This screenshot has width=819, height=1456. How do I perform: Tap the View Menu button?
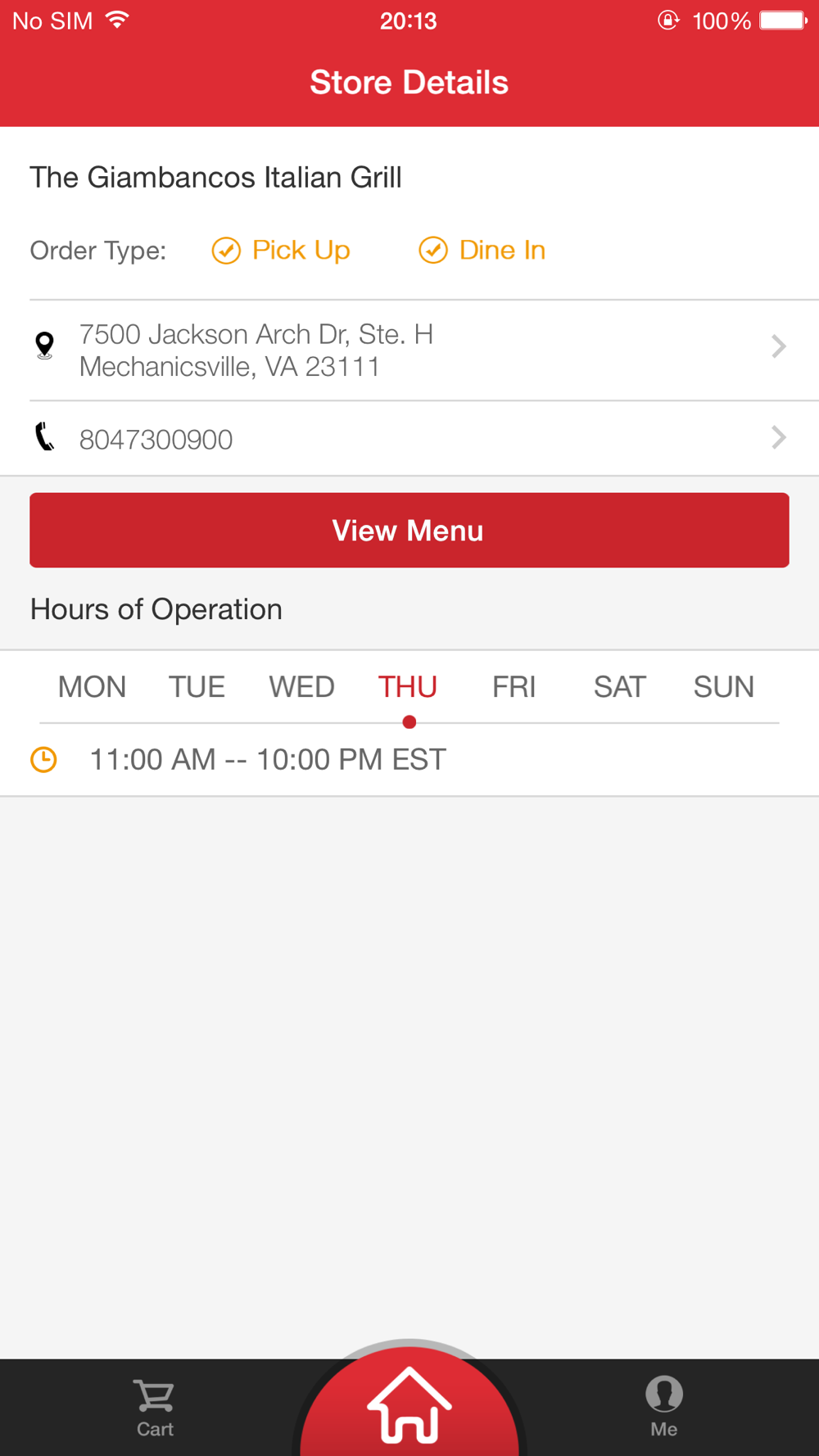(x=409, y=531)
